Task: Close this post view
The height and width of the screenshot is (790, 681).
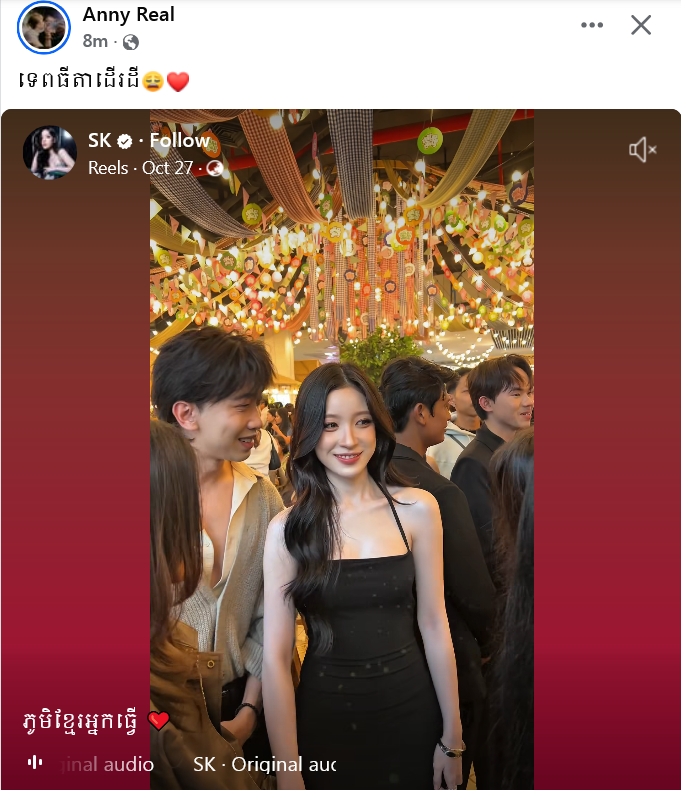Action: click(x=641, y=25)
